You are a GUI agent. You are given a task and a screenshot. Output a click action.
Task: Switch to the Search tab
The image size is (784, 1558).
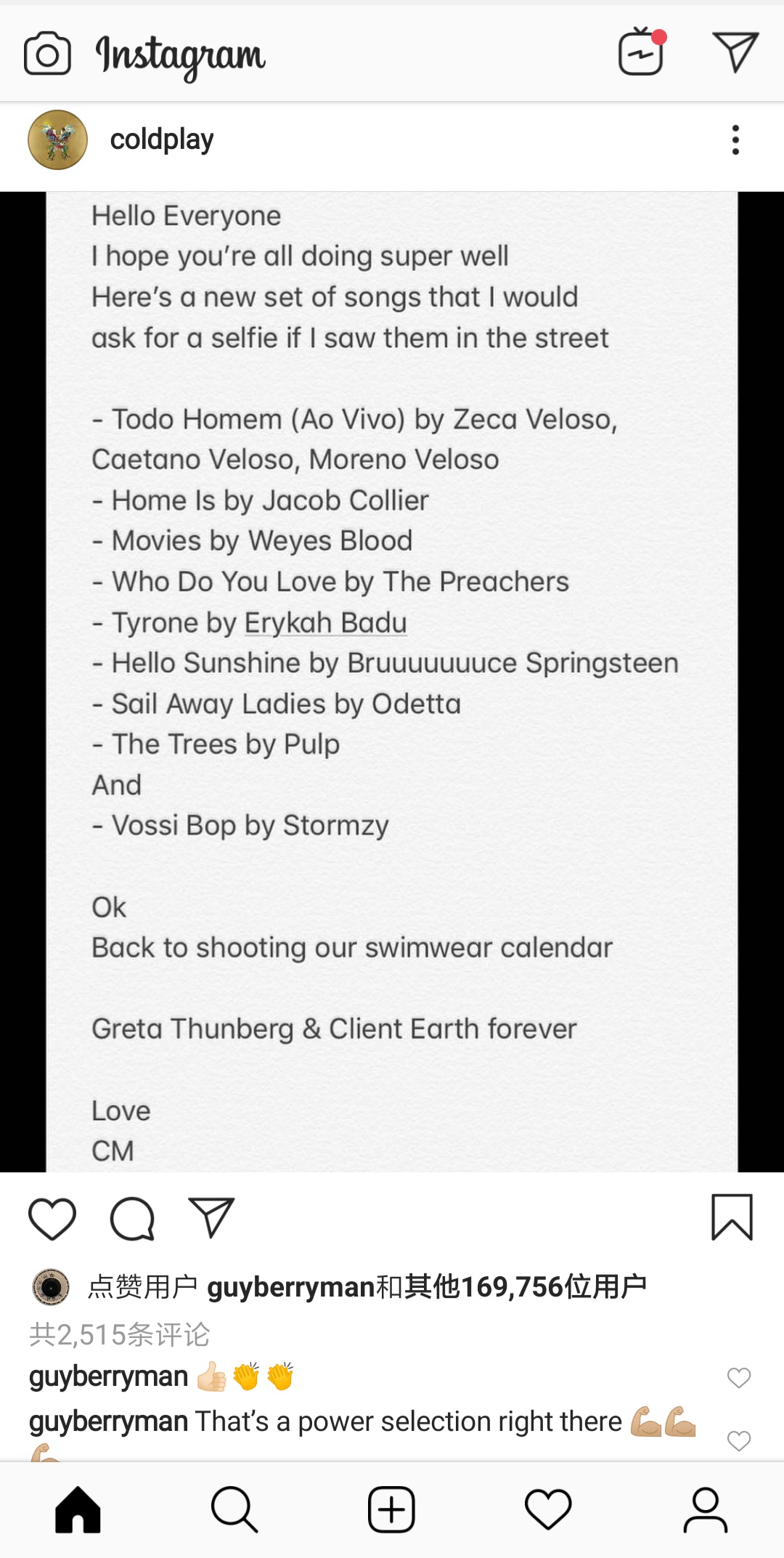click(x=234, y=1509)
